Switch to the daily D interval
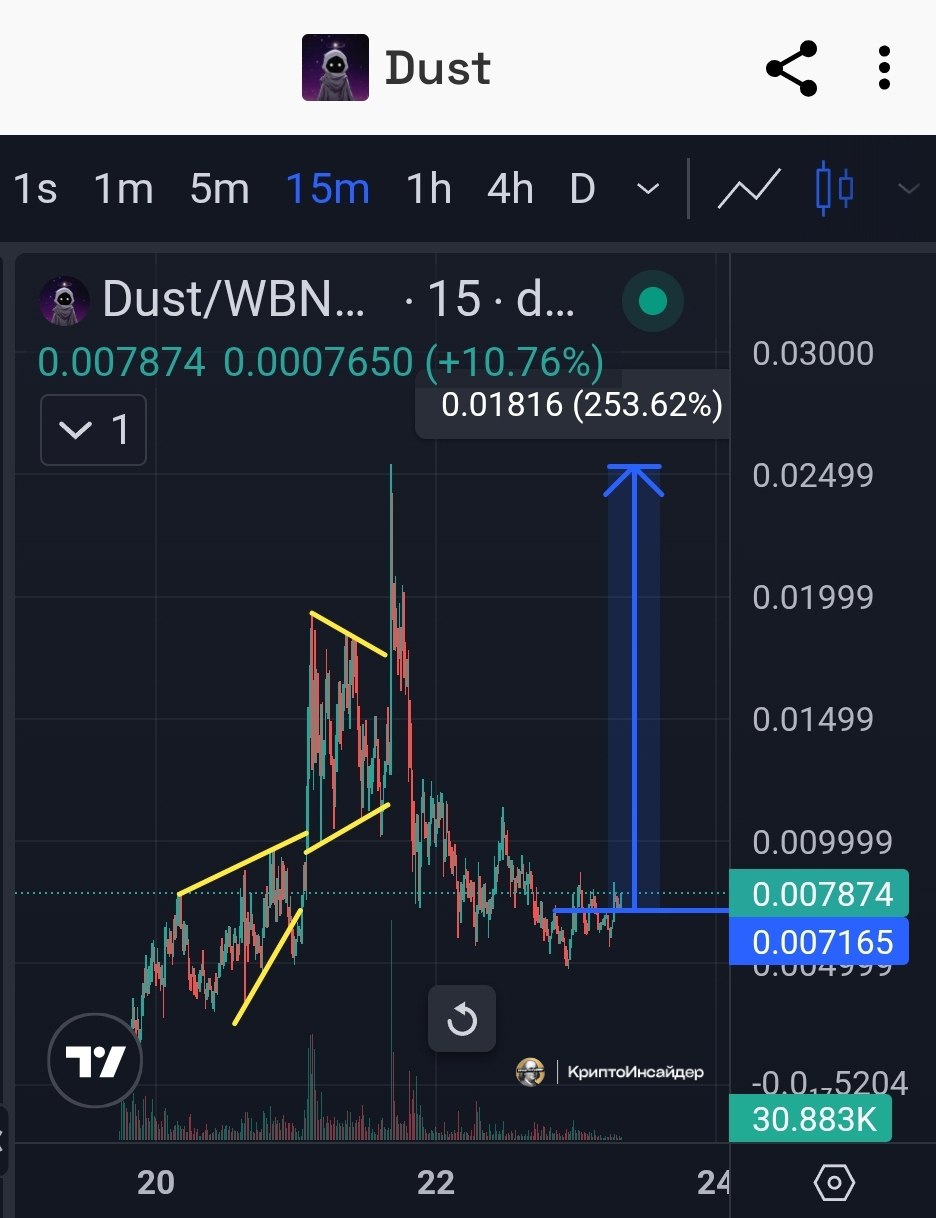 pyautogui.click(x=582, y=188)
